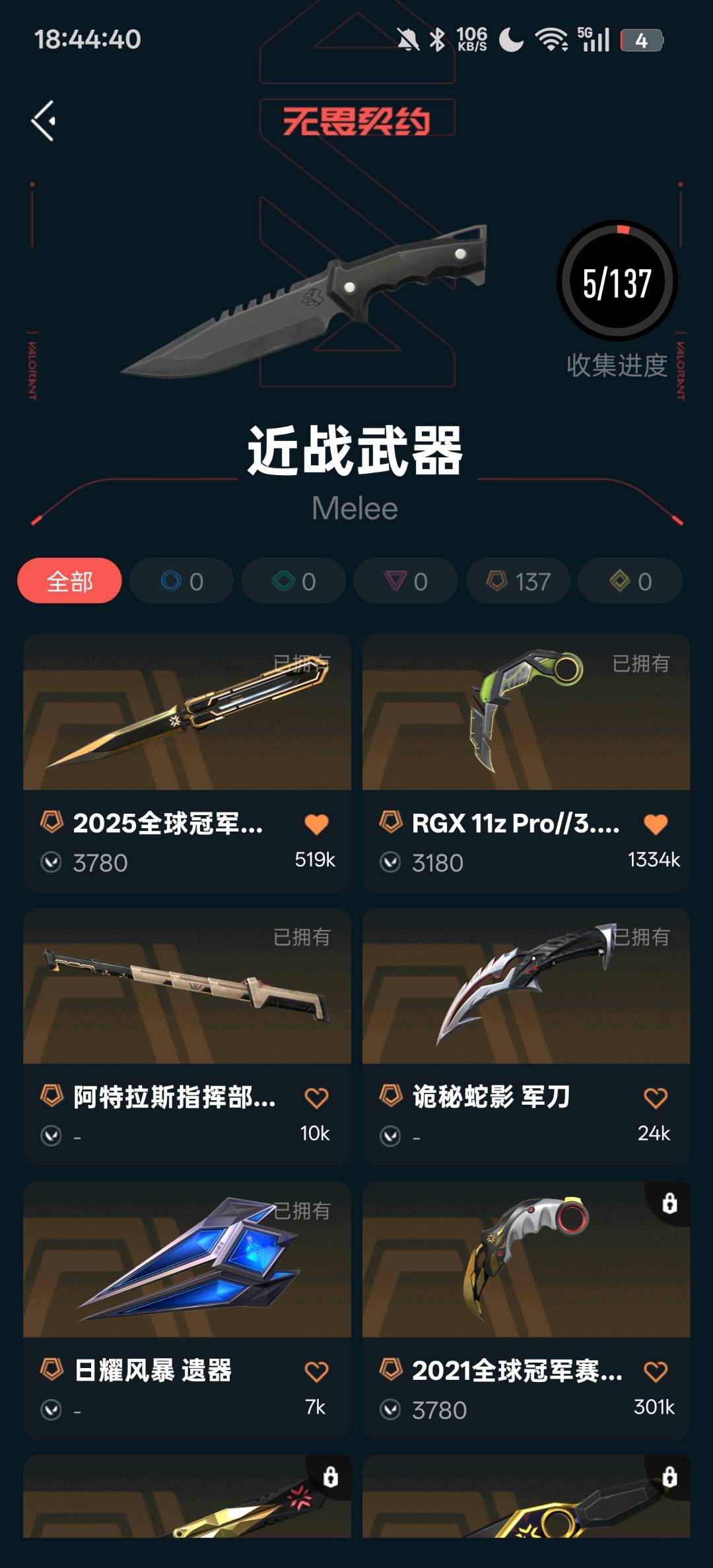Like the 诡秘蛇影 军刀 skin
The image size is (713, 1568).
[x=656, y=1098]
